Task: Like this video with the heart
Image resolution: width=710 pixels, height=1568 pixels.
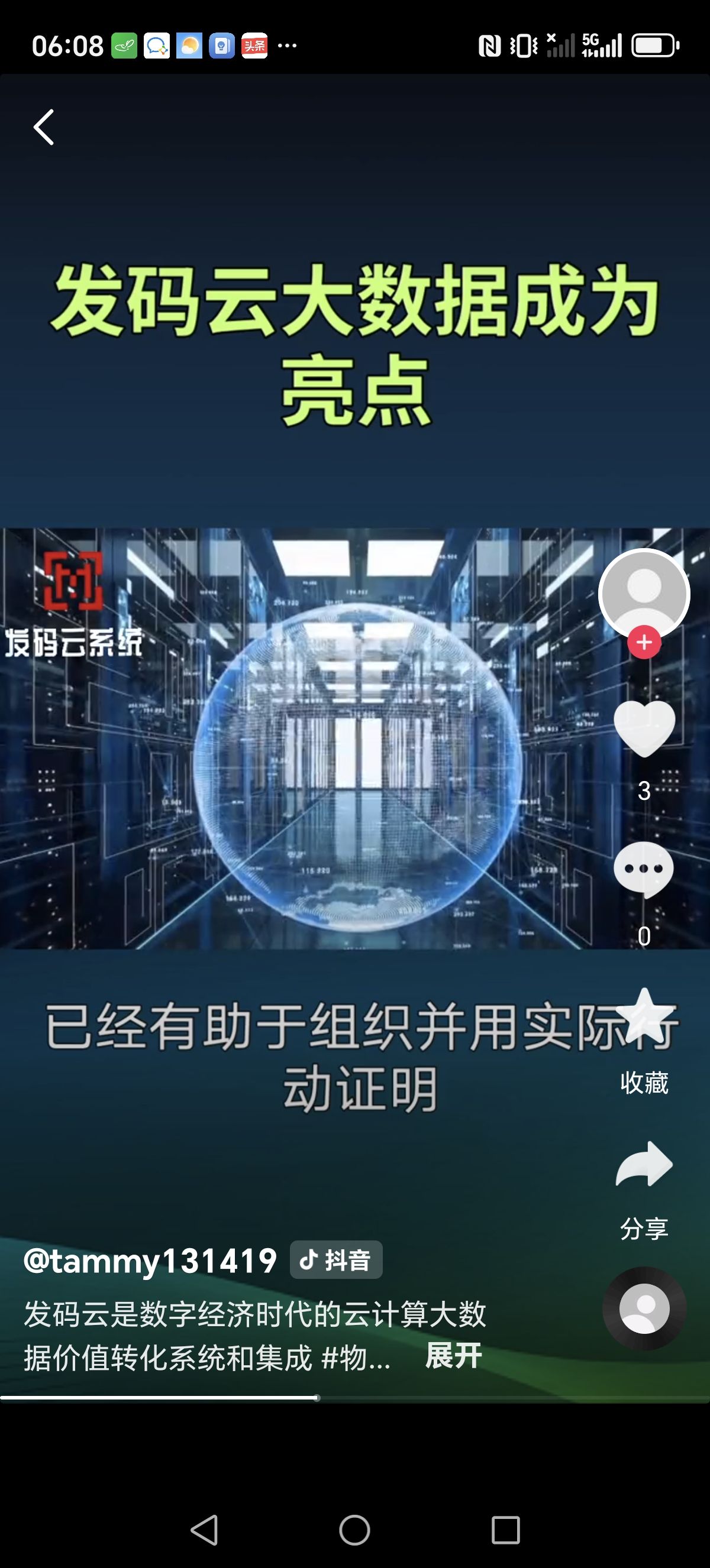Action: coord(644,729)
